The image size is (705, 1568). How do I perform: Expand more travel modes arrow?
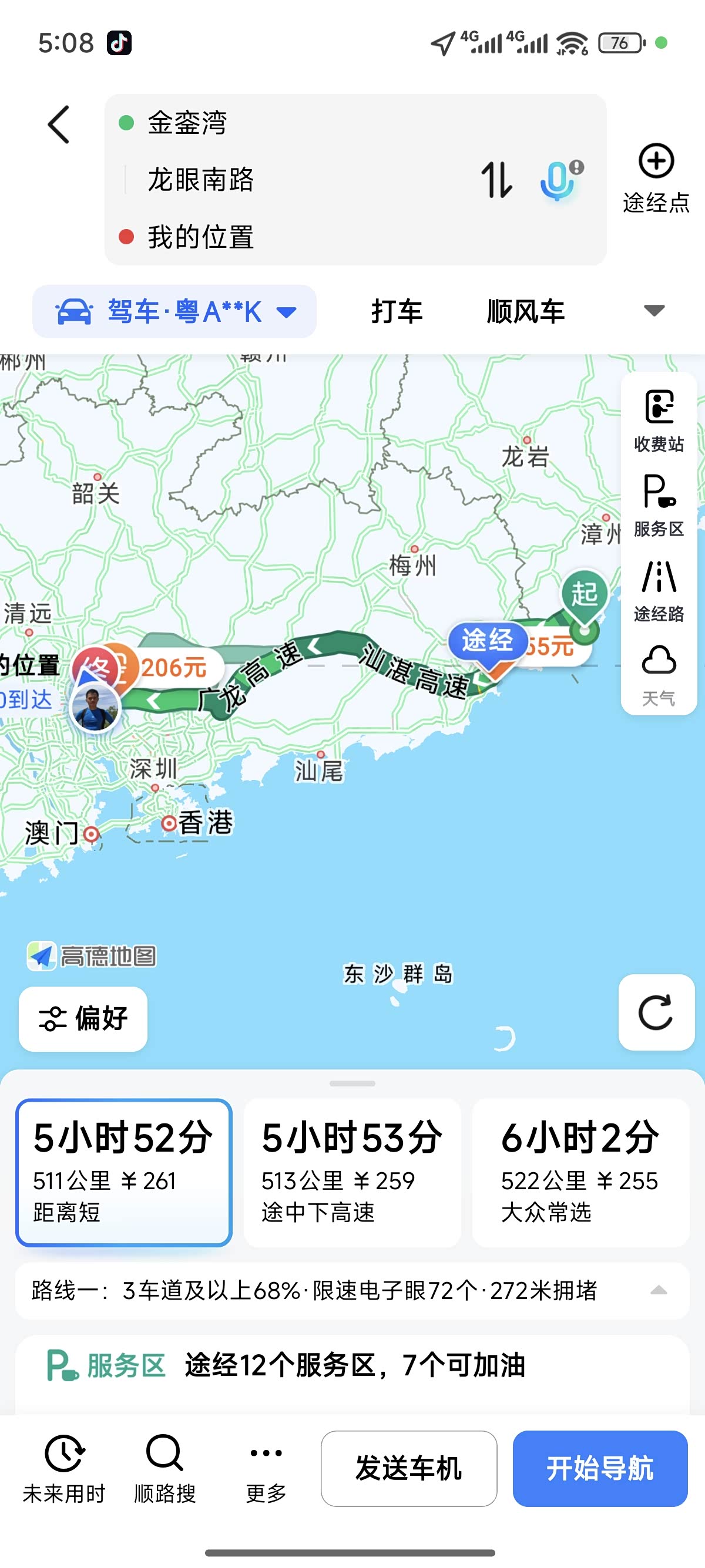[x=654, y=311]
